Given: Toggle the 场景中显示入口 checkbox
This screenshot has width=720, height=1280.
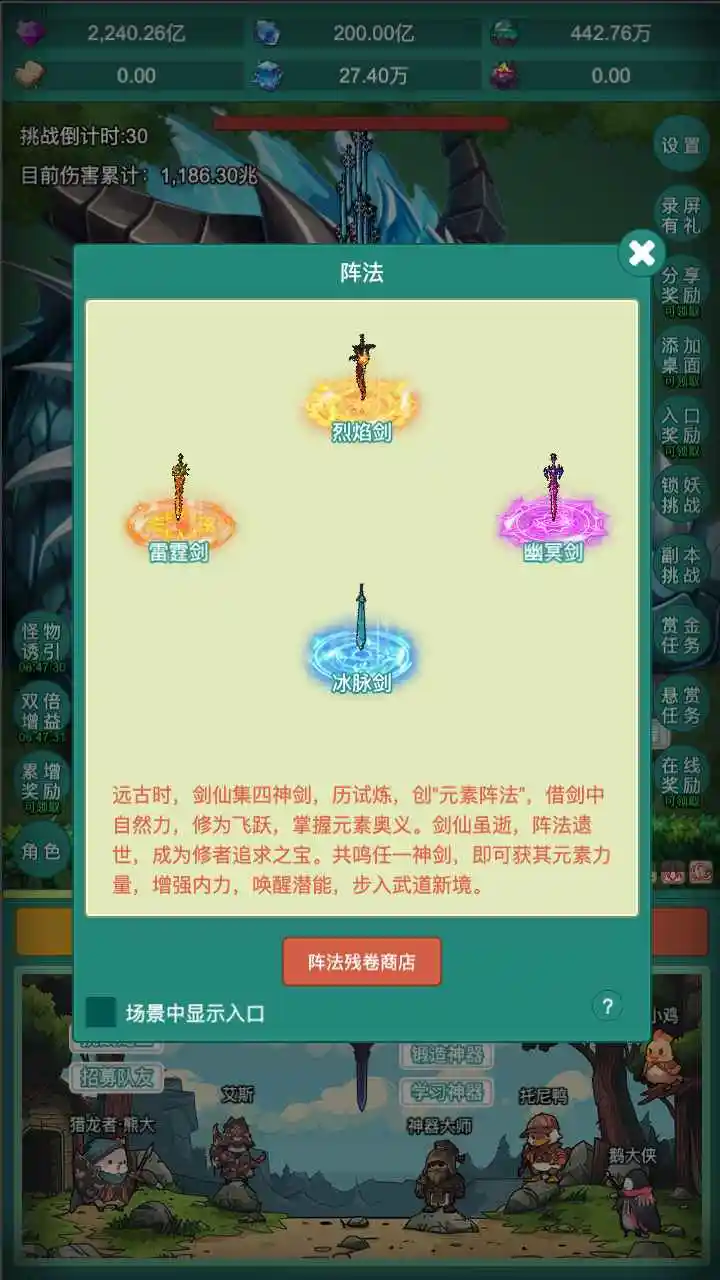Looking at the screenshot, I should [x=101, y=1012].
